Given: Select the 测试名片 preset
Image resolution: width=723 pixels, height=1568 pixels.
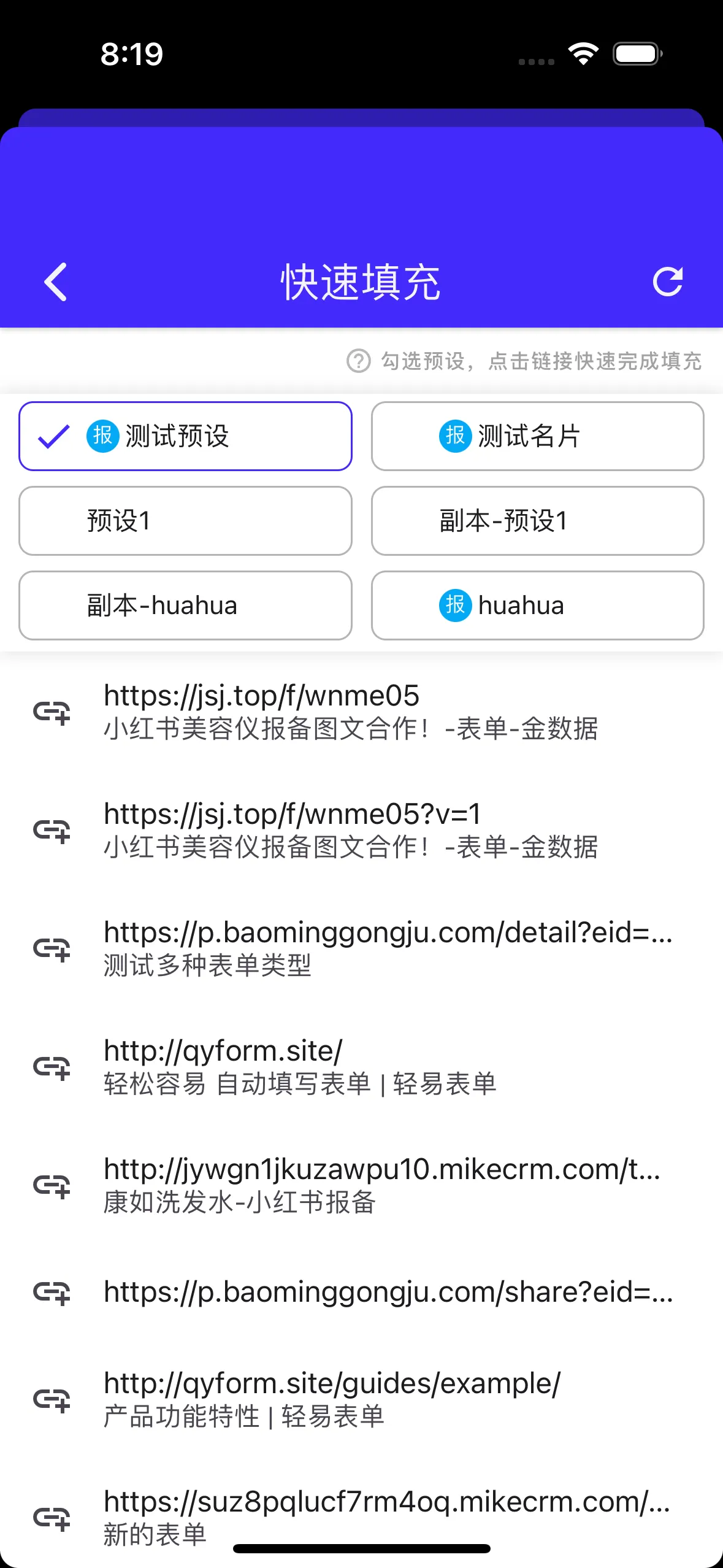Looking at the screenshot, I should click(537, 436).
